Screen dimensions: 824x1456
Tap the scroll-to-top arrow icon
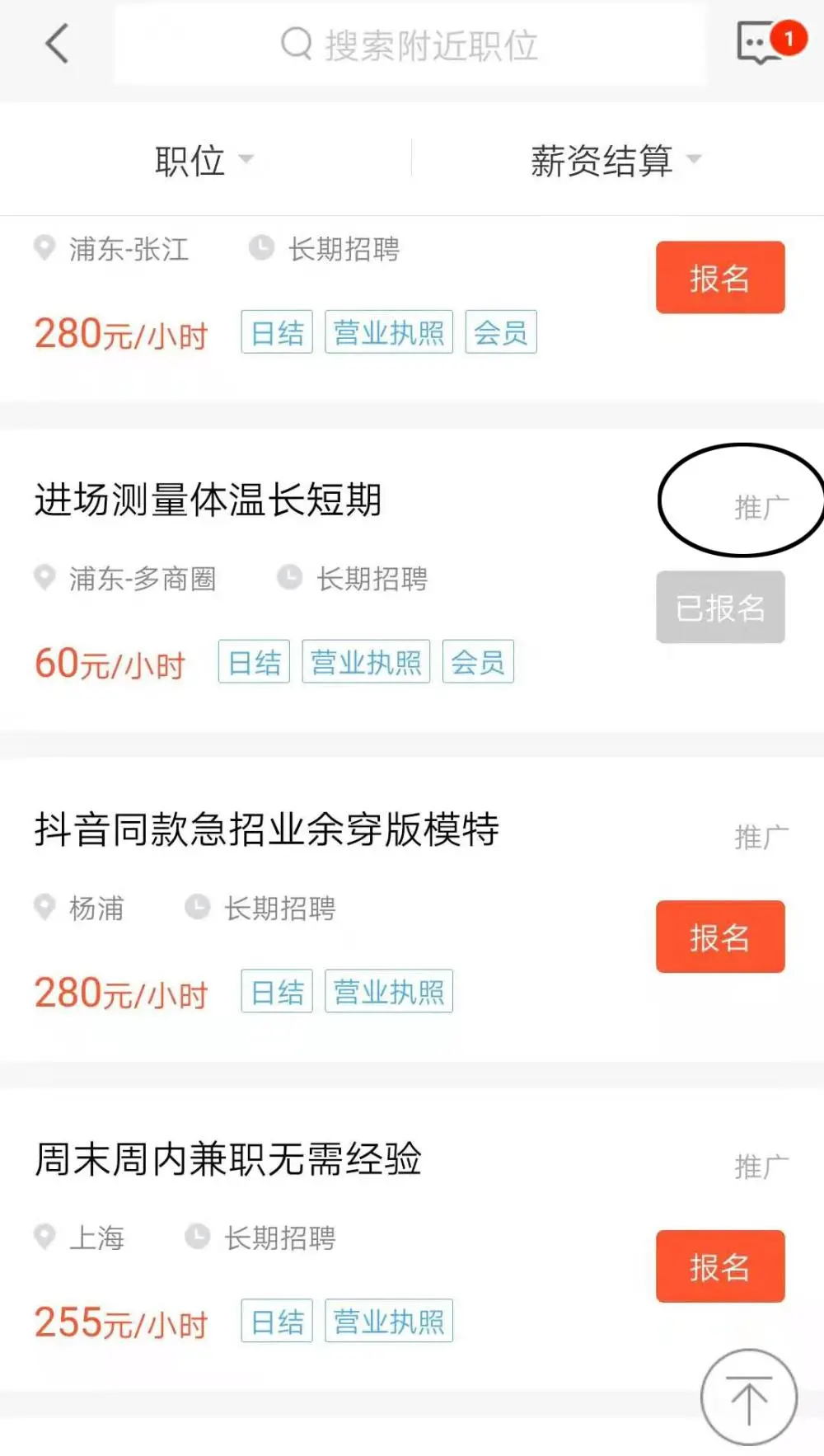pos(748,1397)
